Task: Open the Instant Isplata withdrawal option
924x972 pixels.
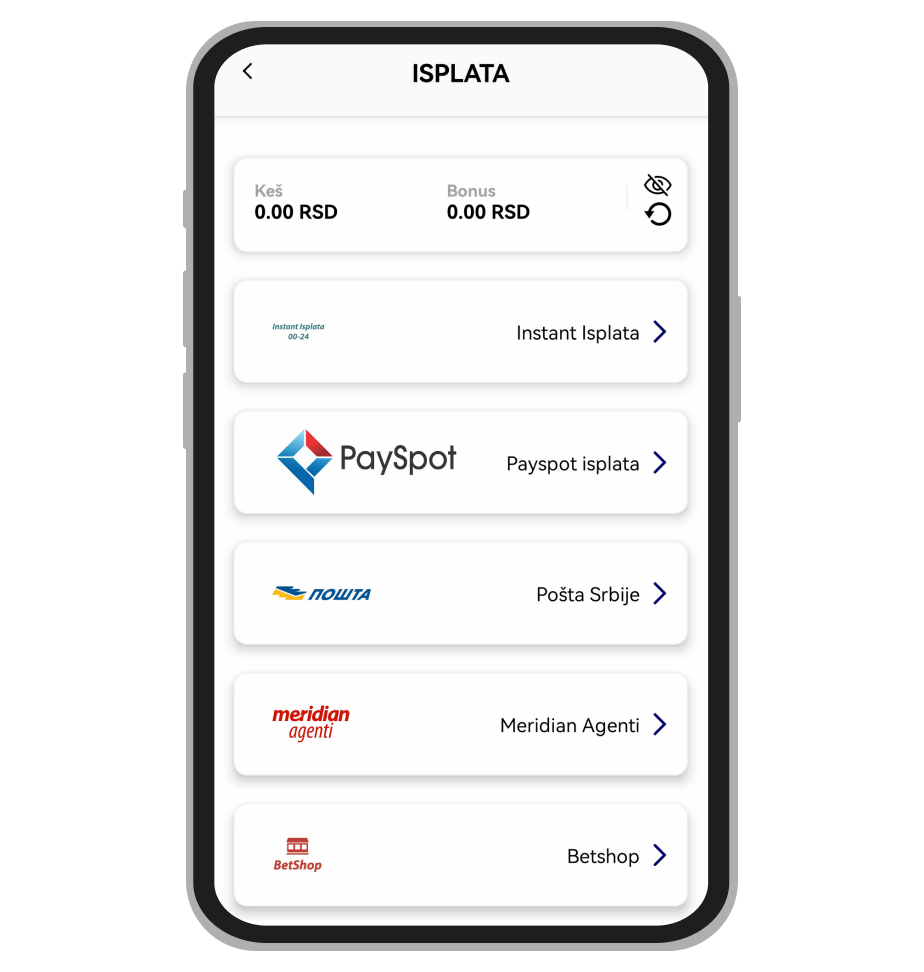Action: [461, 332]
